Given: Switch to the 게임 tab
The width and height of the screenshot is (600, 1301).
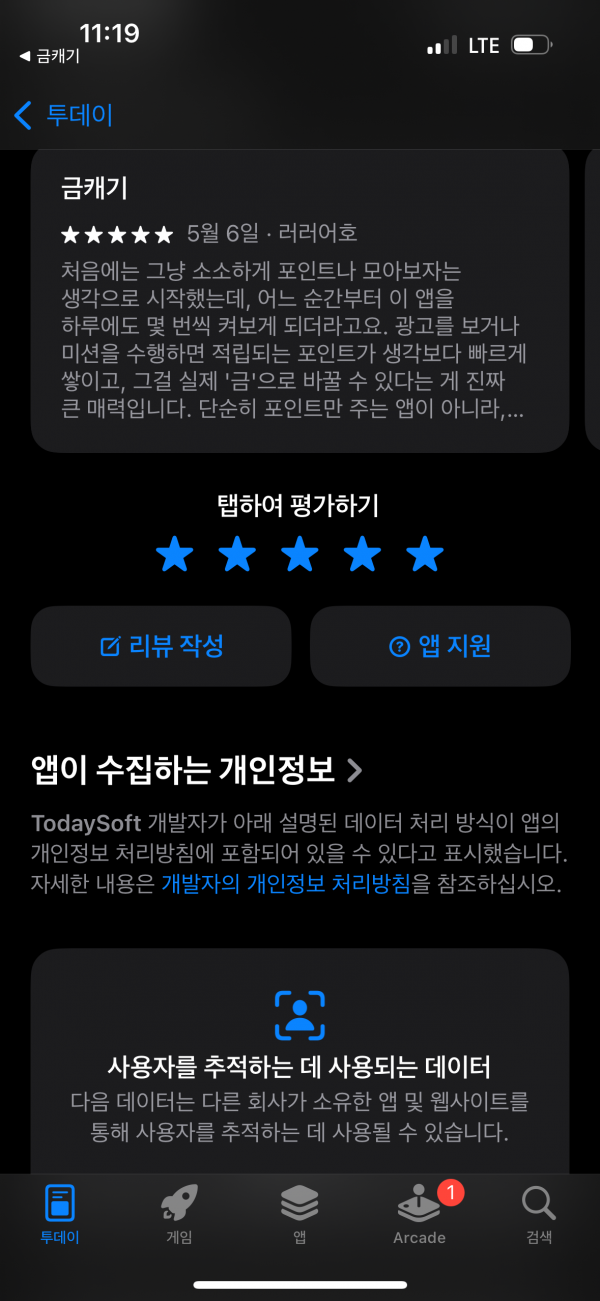Looking at the screenshot, I should click(x=179, y=1214).
